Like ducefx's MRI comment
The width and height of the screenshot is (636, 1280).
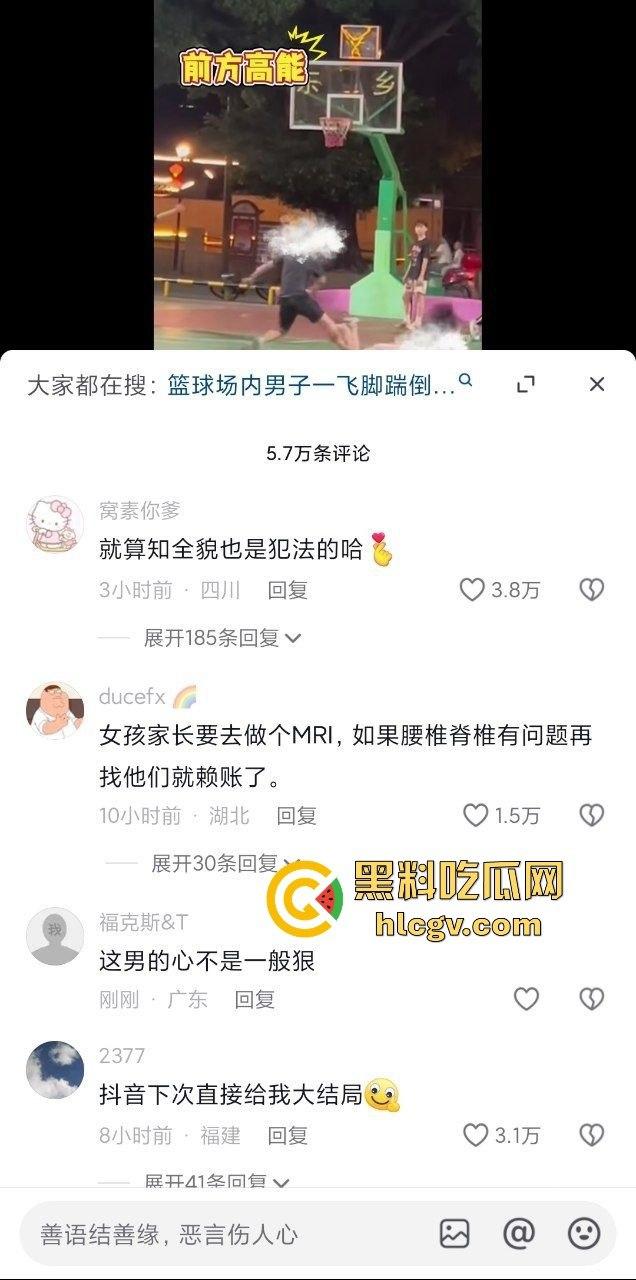pos(476,816)
